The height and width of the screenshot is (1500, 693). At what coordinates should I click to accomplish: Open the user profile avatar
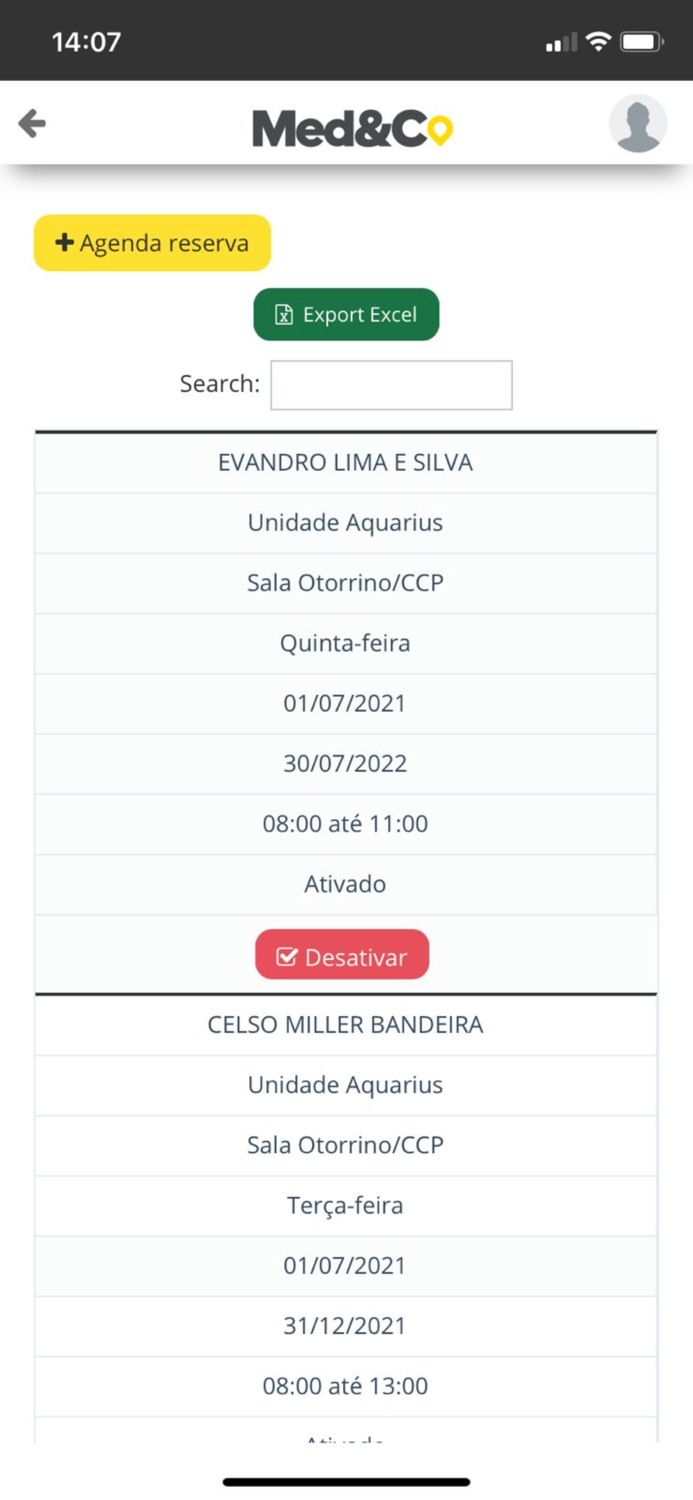point(637,124)
